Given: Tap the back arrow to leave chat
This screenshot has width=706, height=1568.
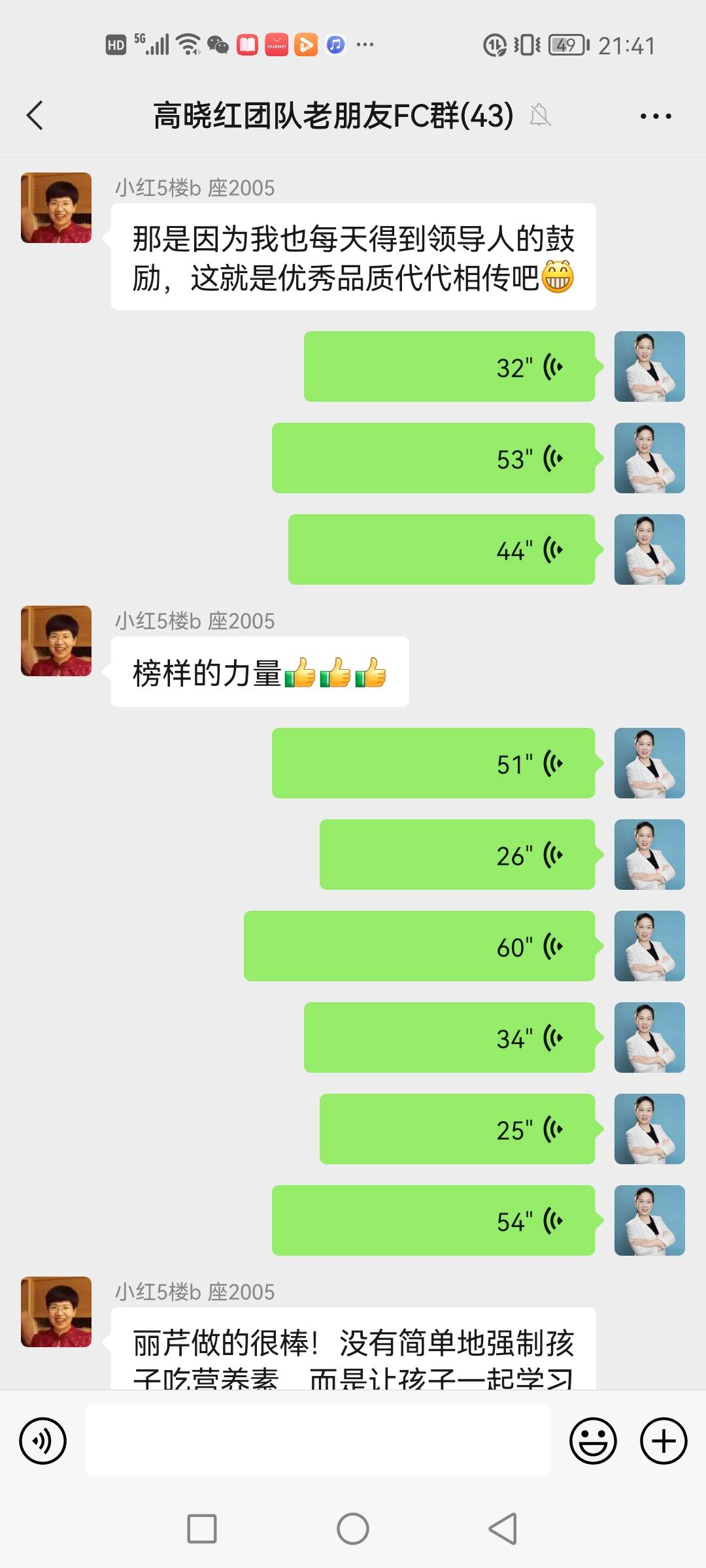Looking at the screenshot, I should coord(35,116).
